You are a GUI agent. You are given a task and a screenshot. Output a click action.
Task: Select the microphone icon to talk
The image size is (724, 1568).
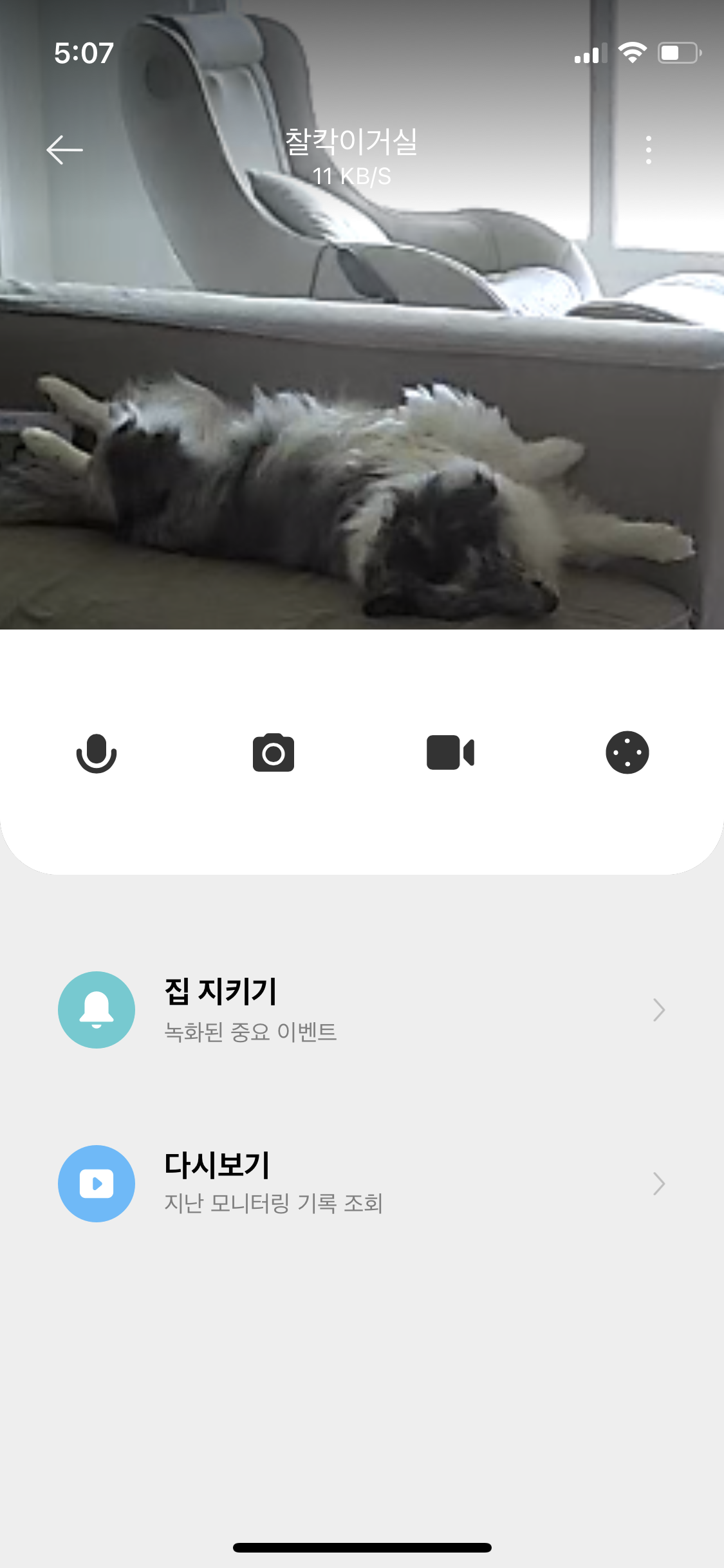point(97,753)
